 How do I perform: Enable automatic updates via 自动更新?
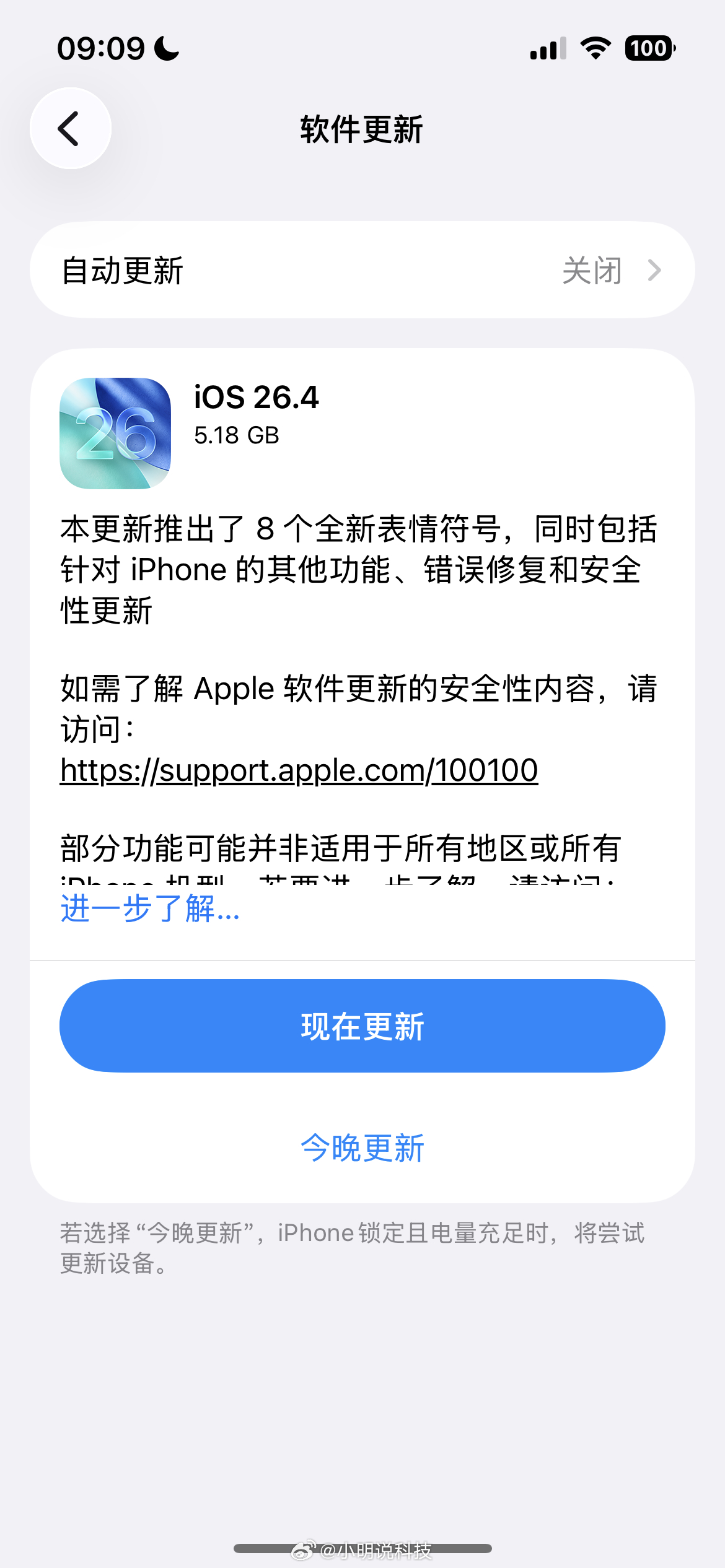point(362,270)
